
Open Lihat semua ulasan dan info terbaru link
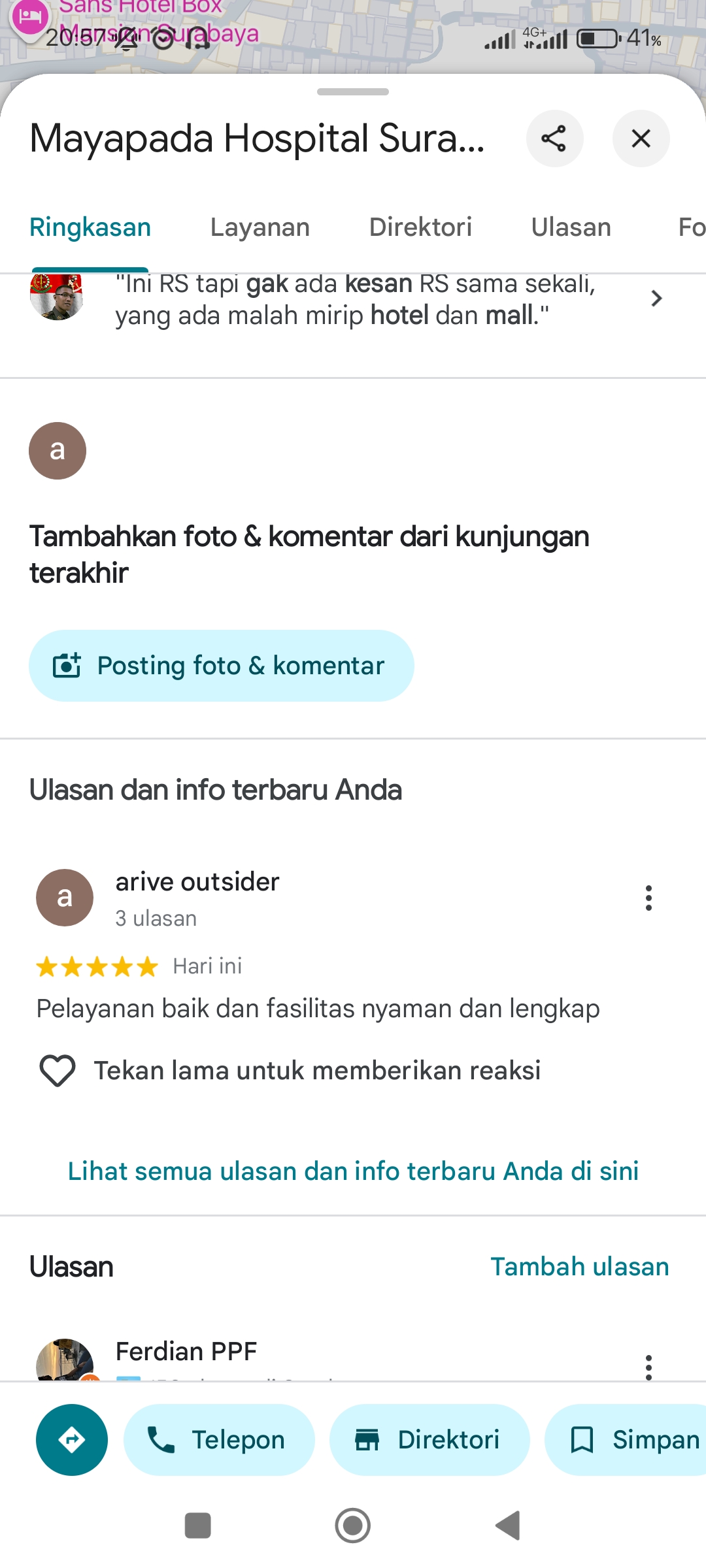[x=353, y=1171]
